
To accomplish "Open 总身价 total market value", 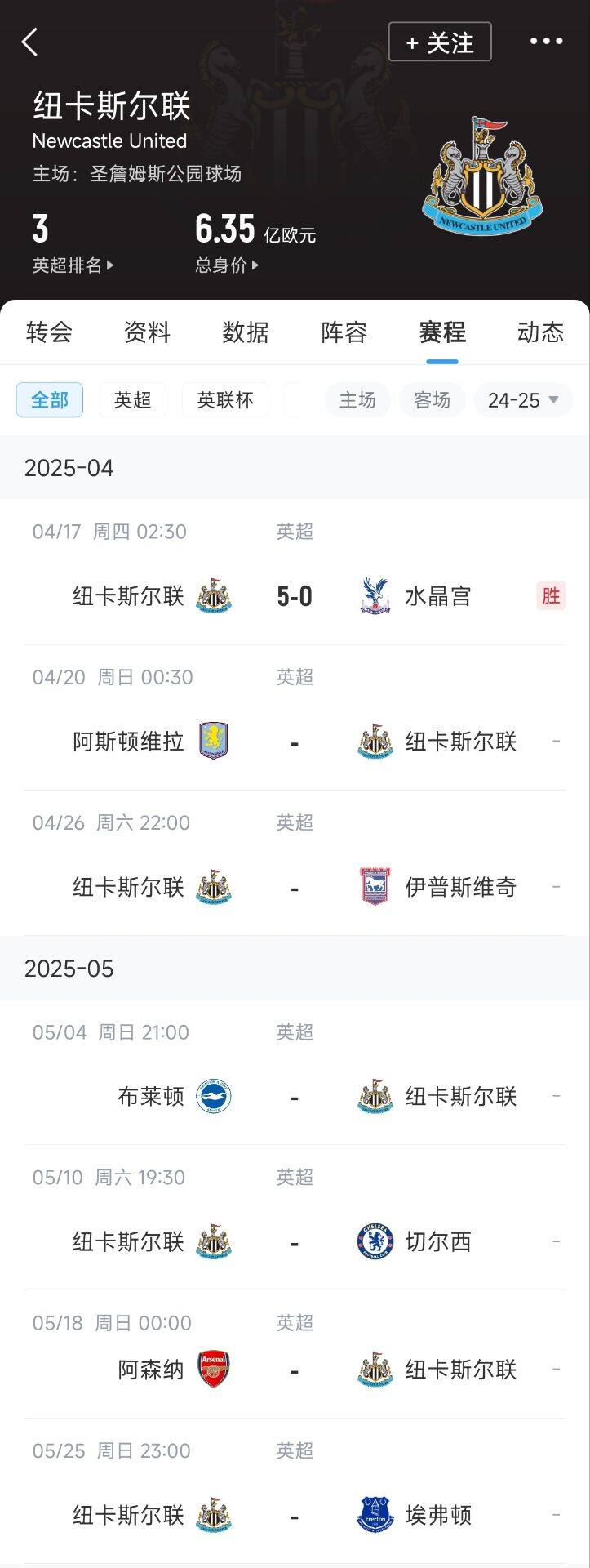I will (x=227, y=265).
